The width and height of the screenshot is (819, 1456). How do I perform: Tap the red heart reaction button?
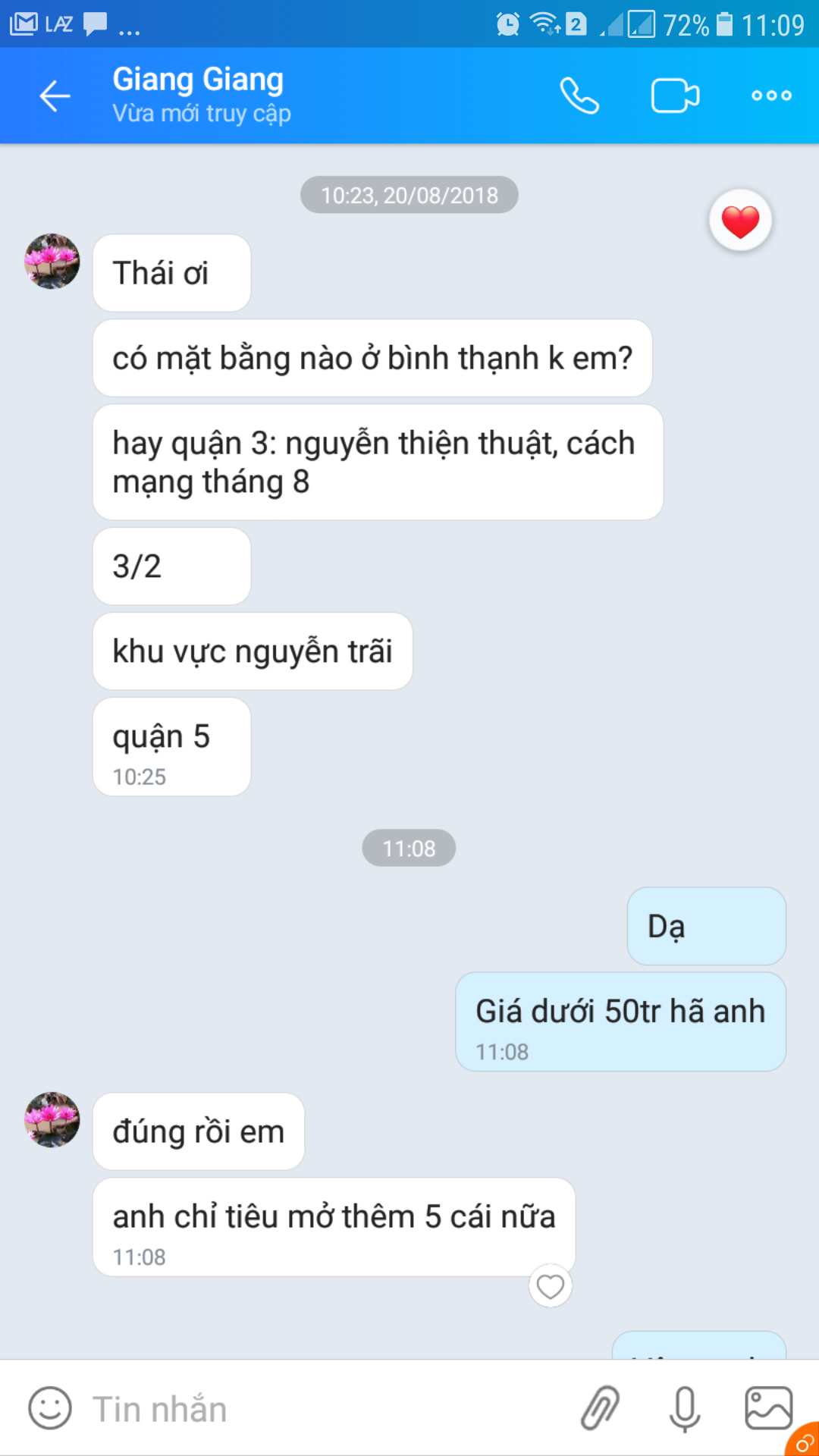click(x=740, y=221)
